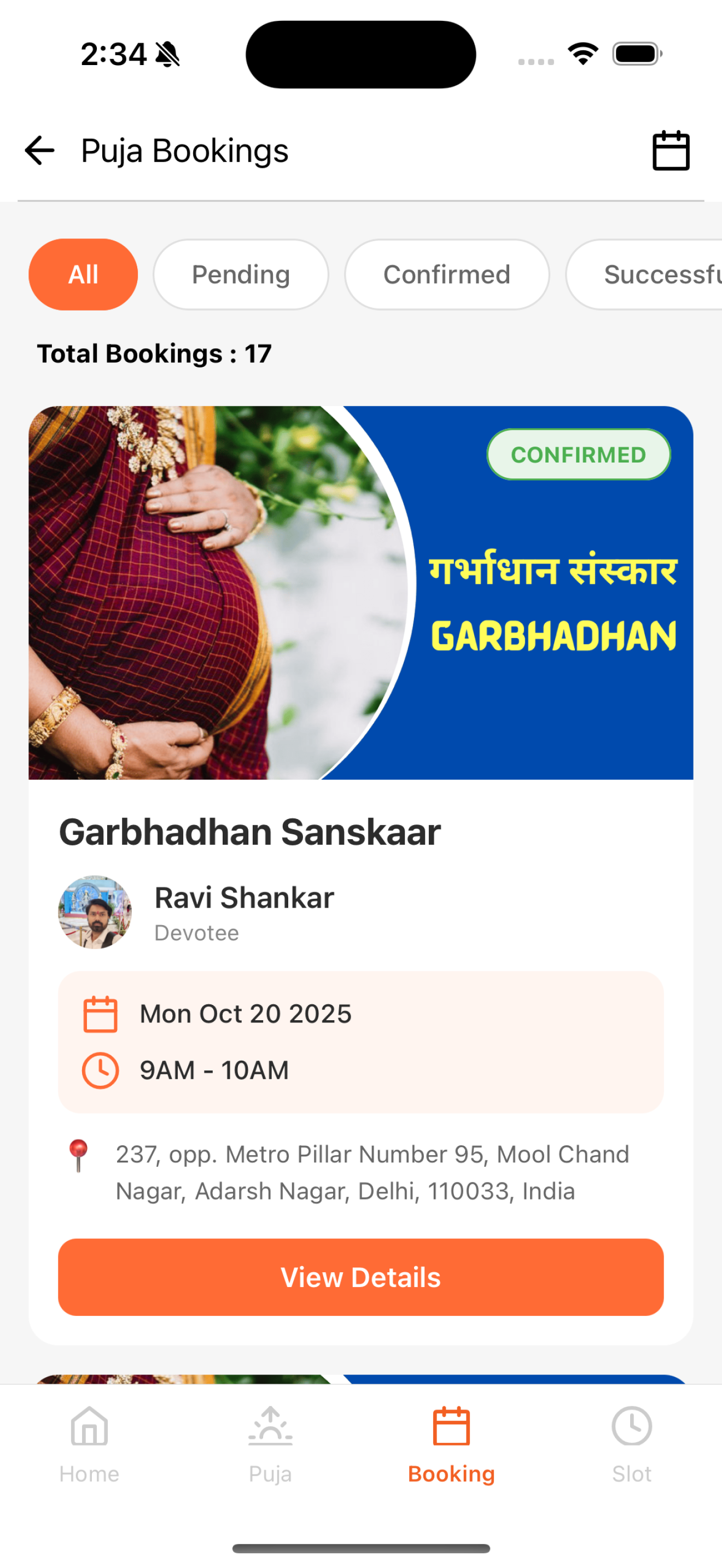Open the Garbhadhan Sanskaar booking card

click(x=360, y=832)
